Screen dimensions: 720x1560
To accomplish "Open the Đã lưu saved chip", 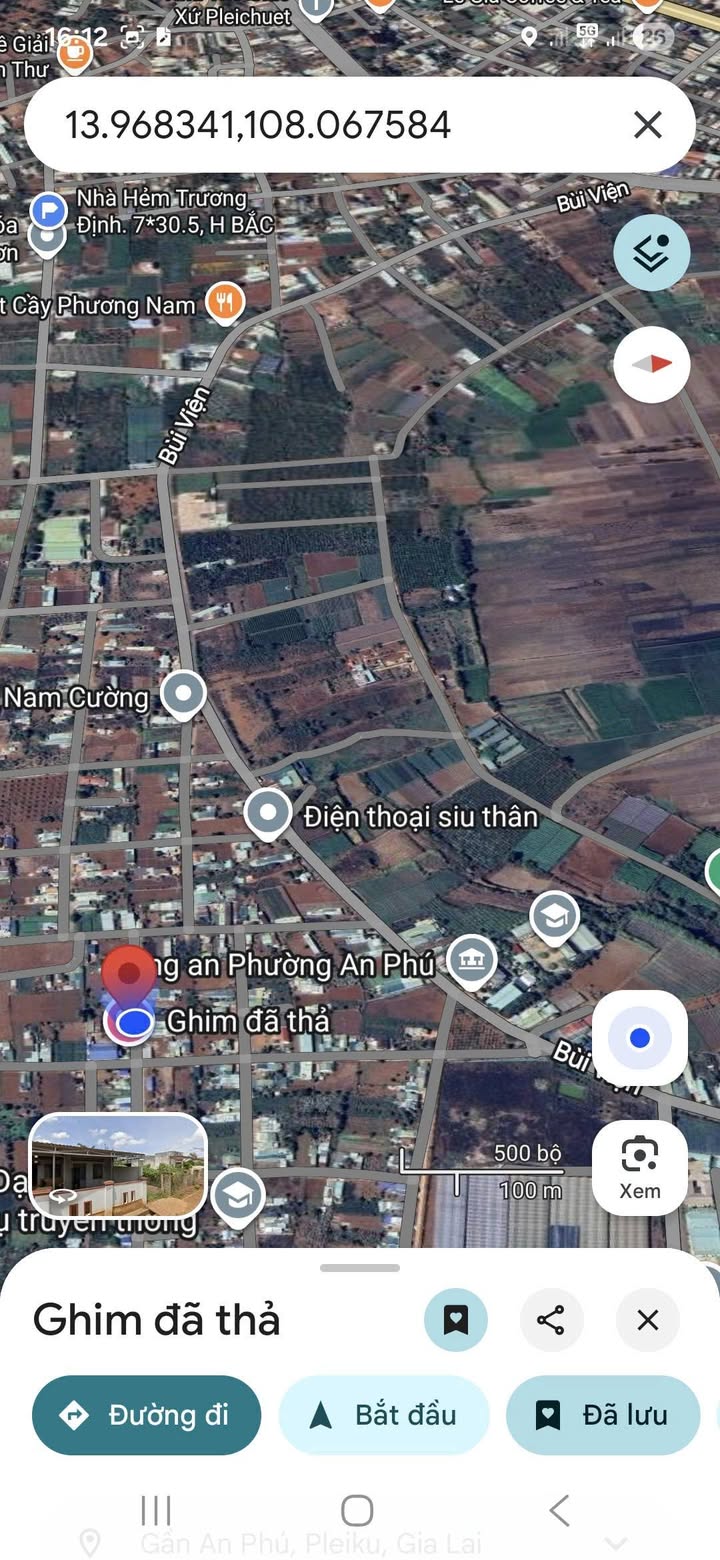I will pyautogui.click(x=603, y=1415).
